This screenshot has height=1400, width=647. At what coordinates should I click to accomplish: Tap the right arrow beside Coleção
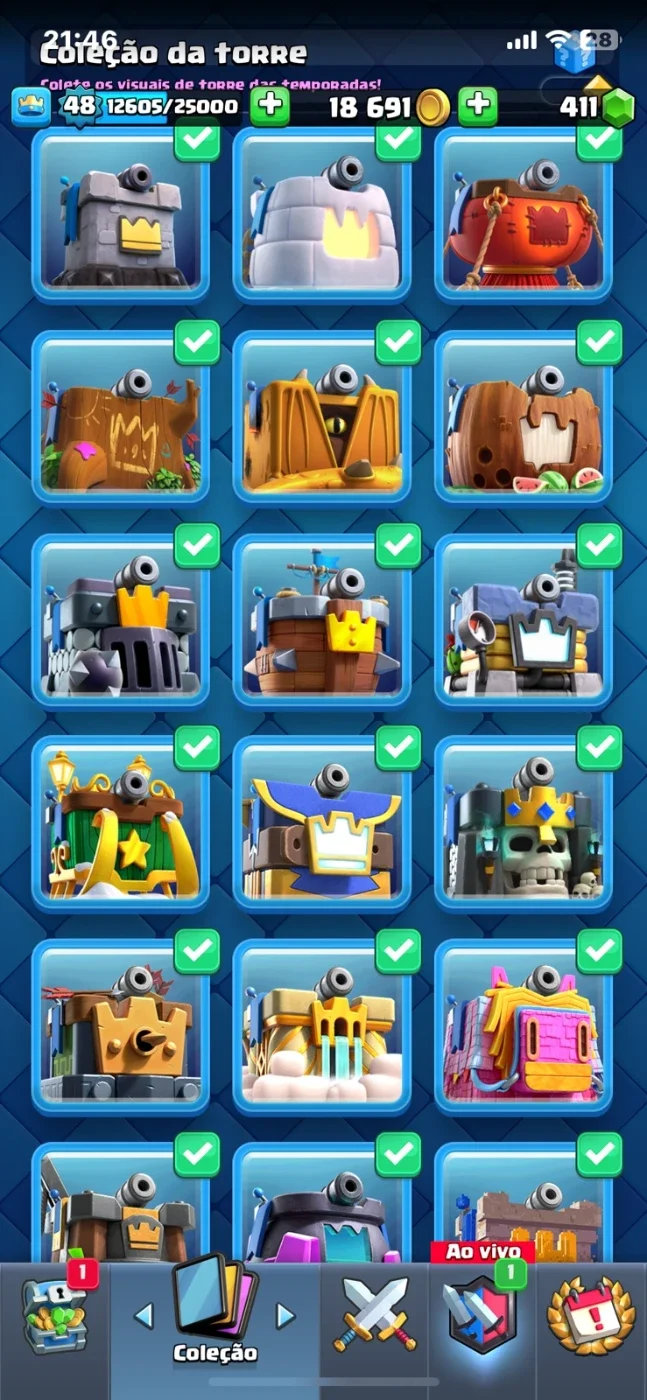point(286,1315)
